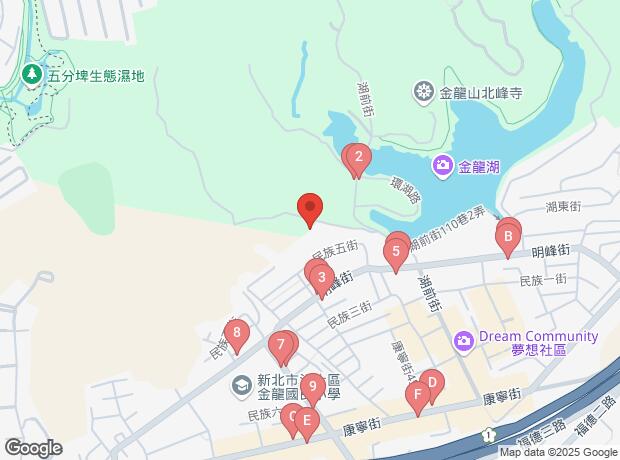Open Dream Community 夢想社區 place
Viewport: 620px width, 460px height.
pyautogui.click(x=464, y=342)
